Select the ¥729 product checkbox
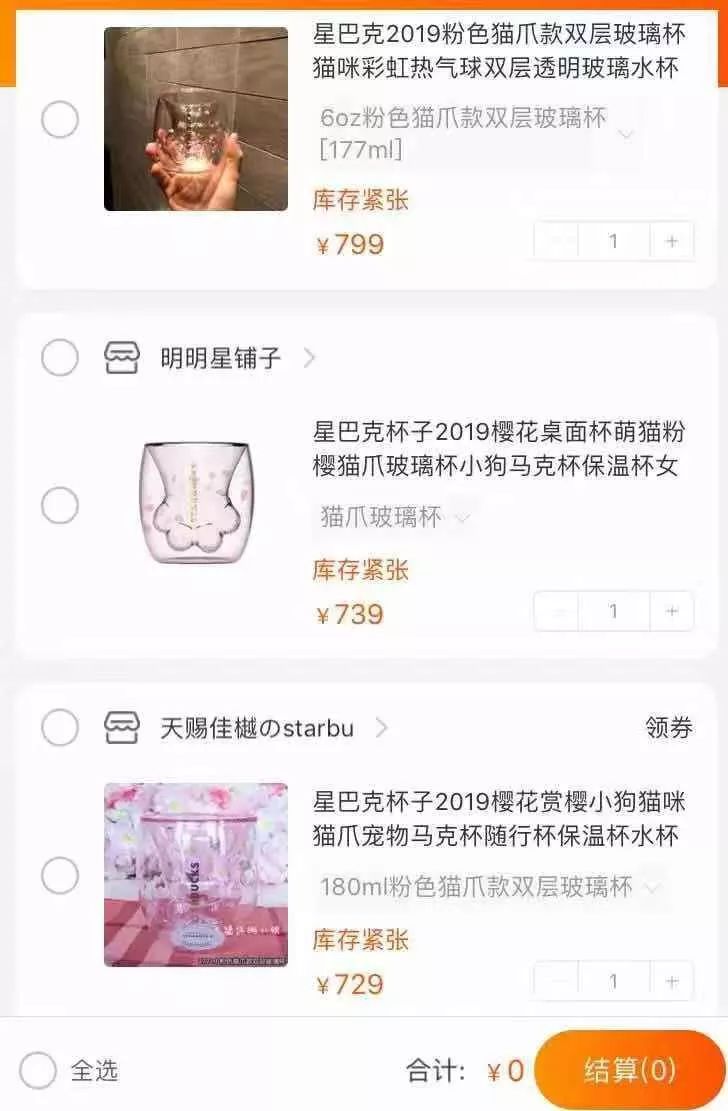The image size is (728, 1111). click(60, 877)
